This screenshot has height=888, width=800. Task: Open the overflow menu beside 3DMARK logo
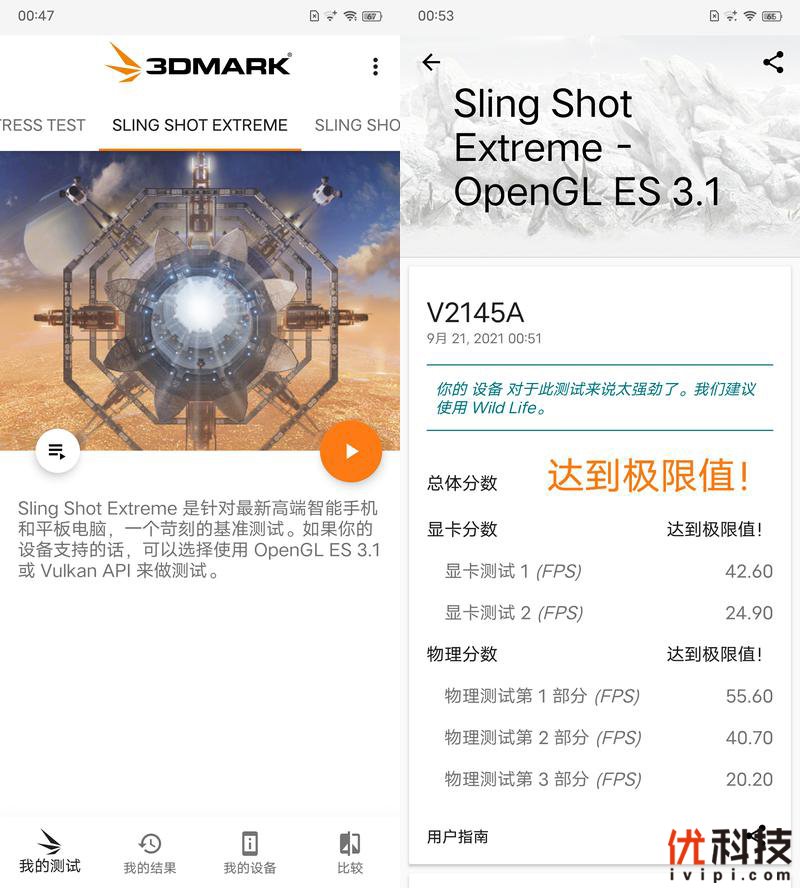(x=375, y=67)
